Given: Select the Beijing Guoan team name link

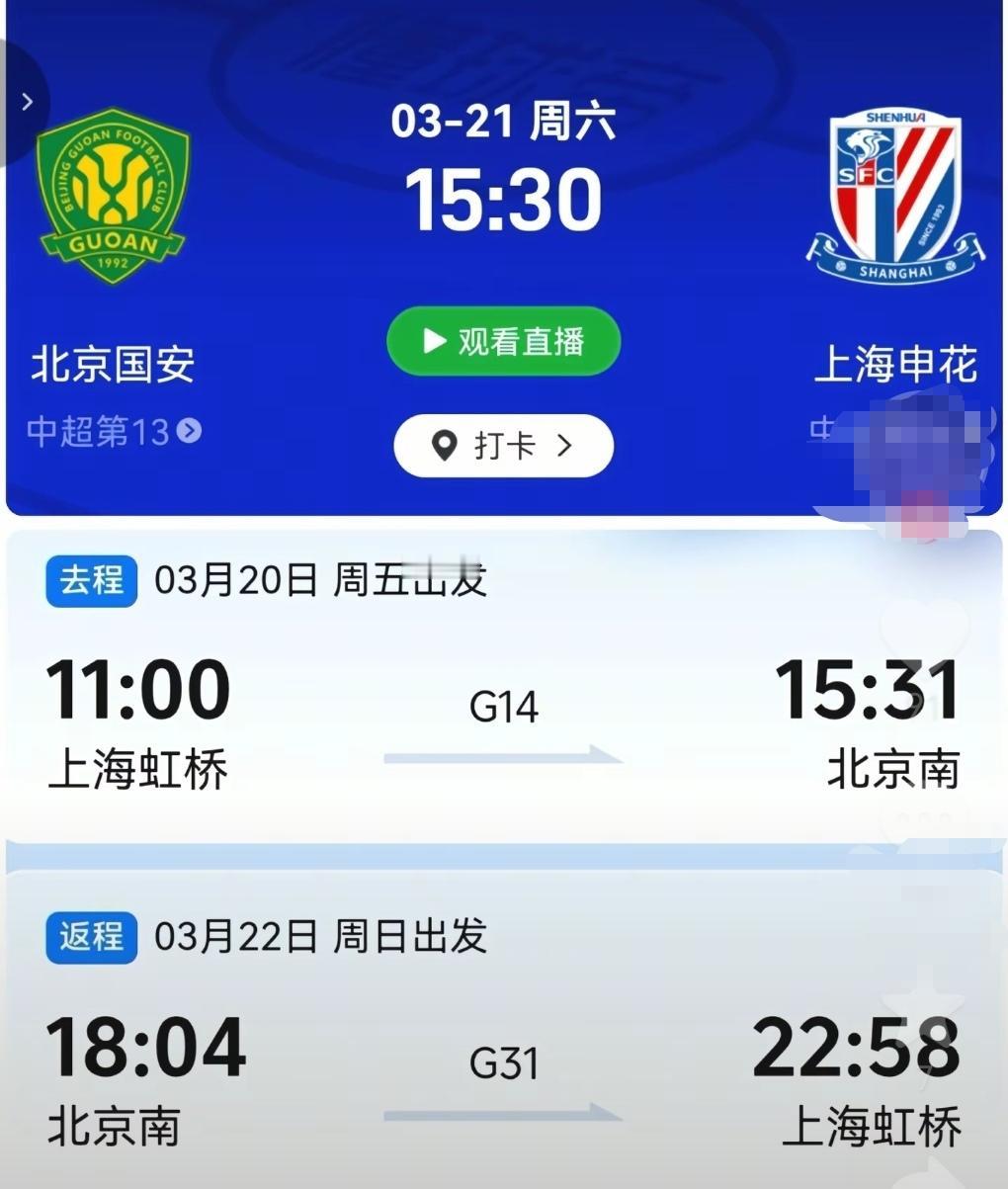Looking at the screenshot, I should (112, 364).
